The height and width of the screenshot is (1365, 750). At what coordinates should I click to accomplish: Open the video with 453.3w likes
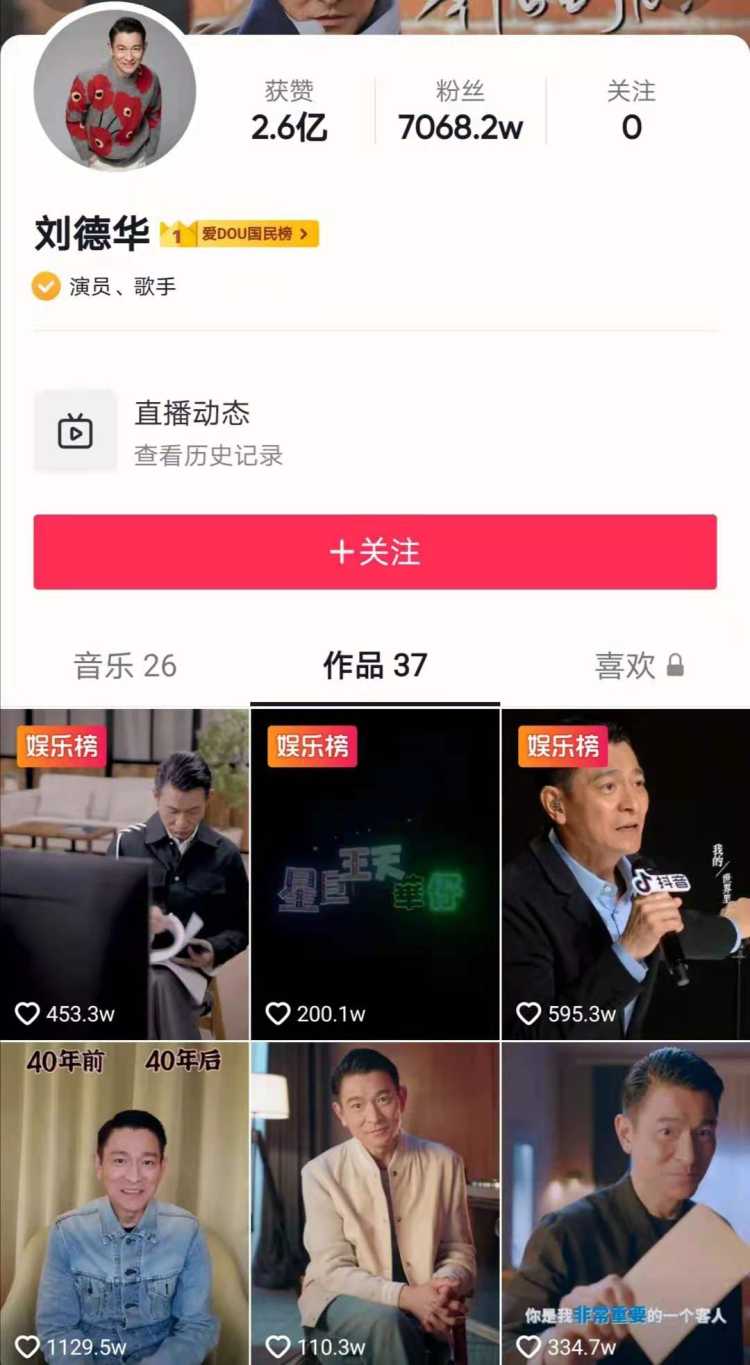124,874
